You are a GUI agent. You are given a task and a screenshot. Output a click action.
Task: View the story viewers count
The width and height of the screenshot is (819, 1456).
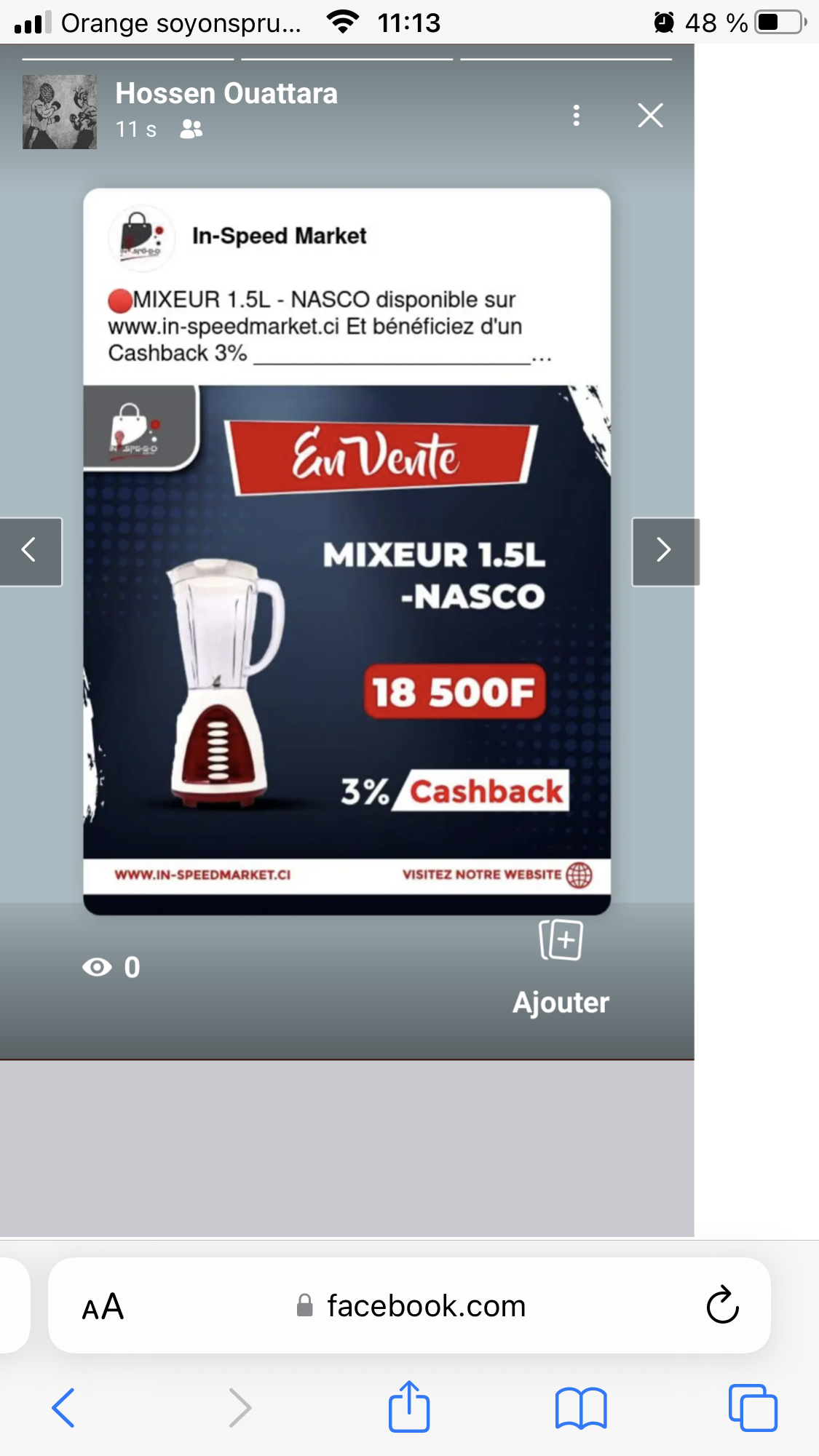(x=111, y=967)
